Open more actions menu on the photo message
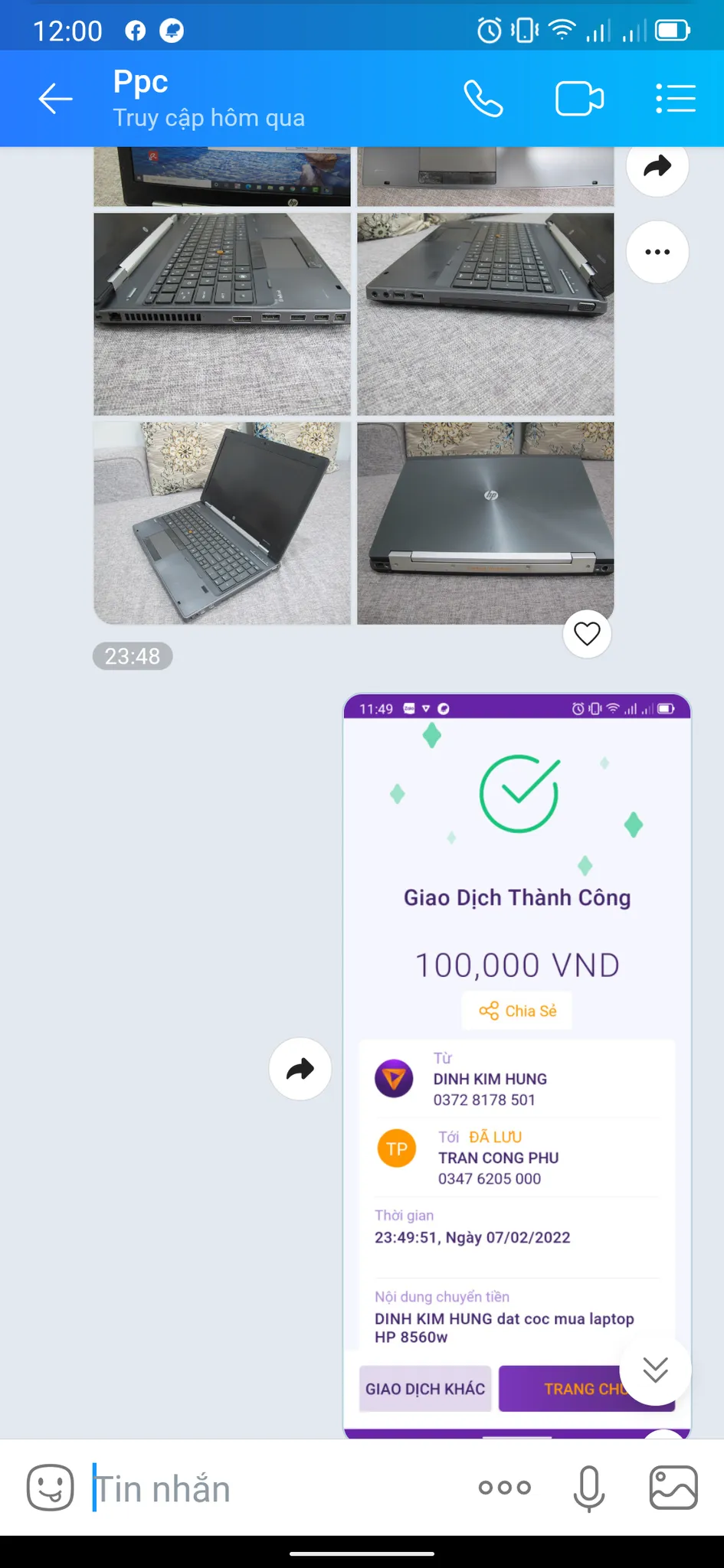 [x=657, y=251]
